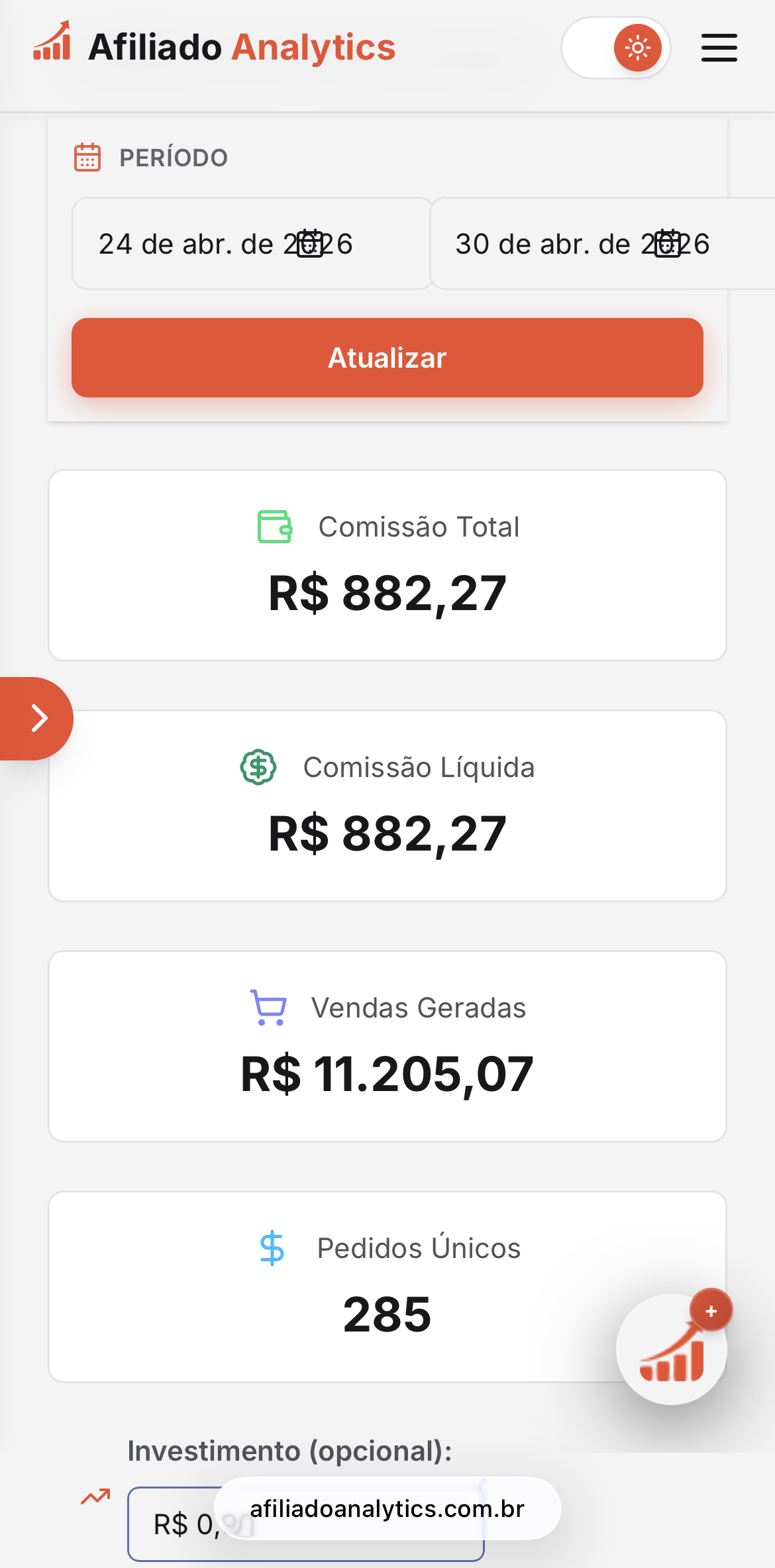Open the start date picker for 24 de abr.
775x1568 pixels.
(252, 244)
